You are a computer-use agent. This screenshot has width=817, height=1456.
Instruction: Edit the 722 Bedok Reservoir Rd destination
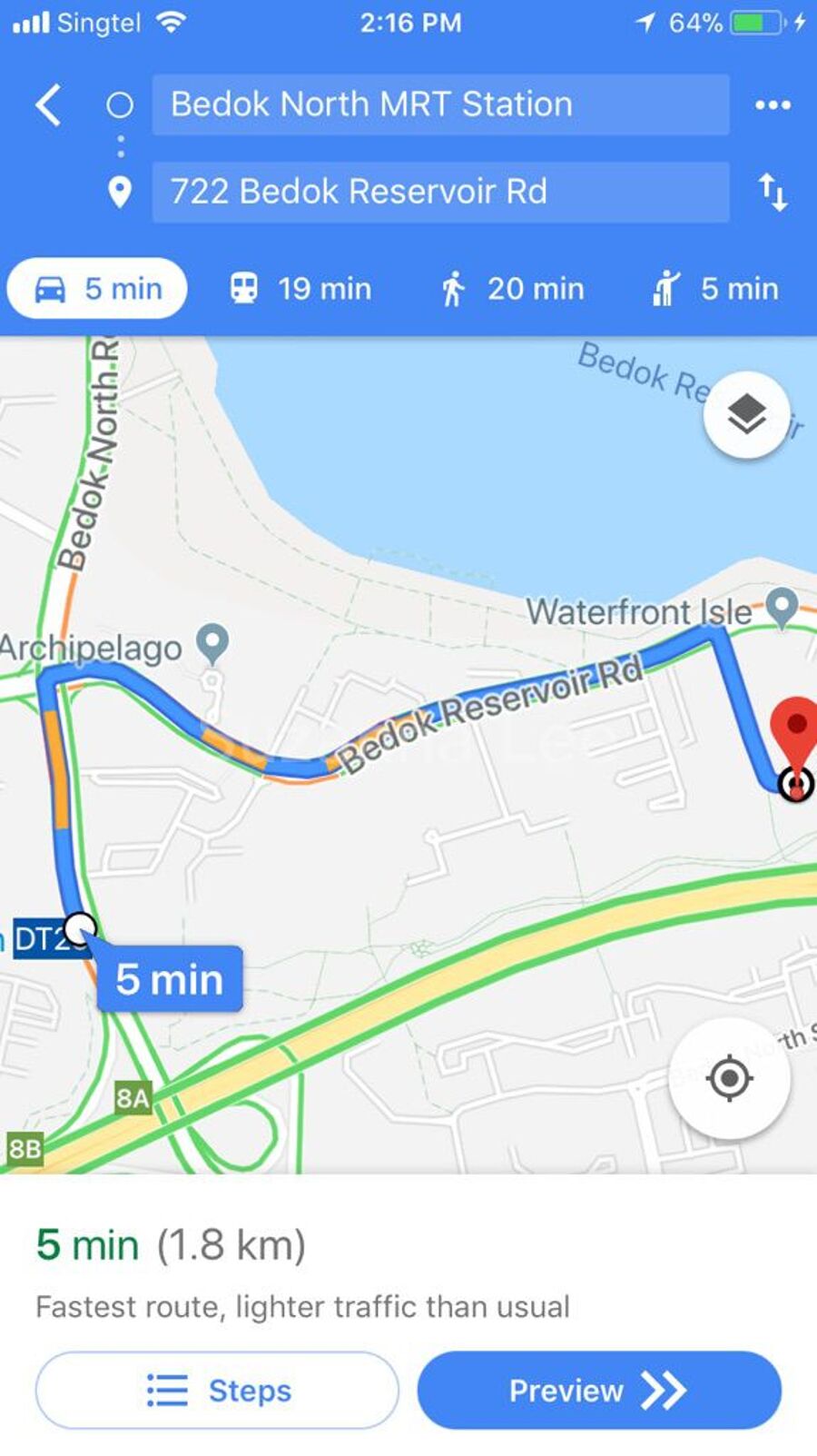(x=440, y=192)
